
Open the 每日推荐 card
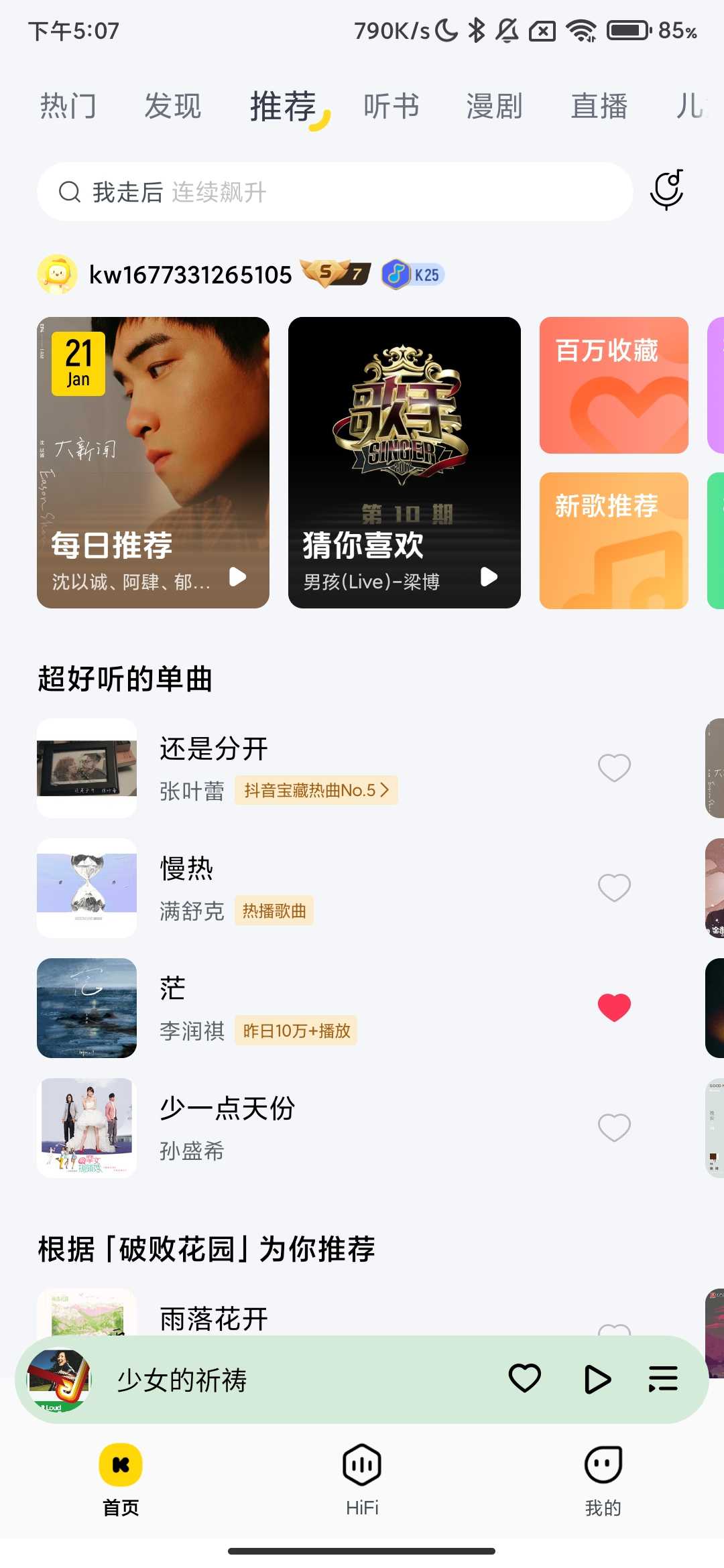(153, 462)
